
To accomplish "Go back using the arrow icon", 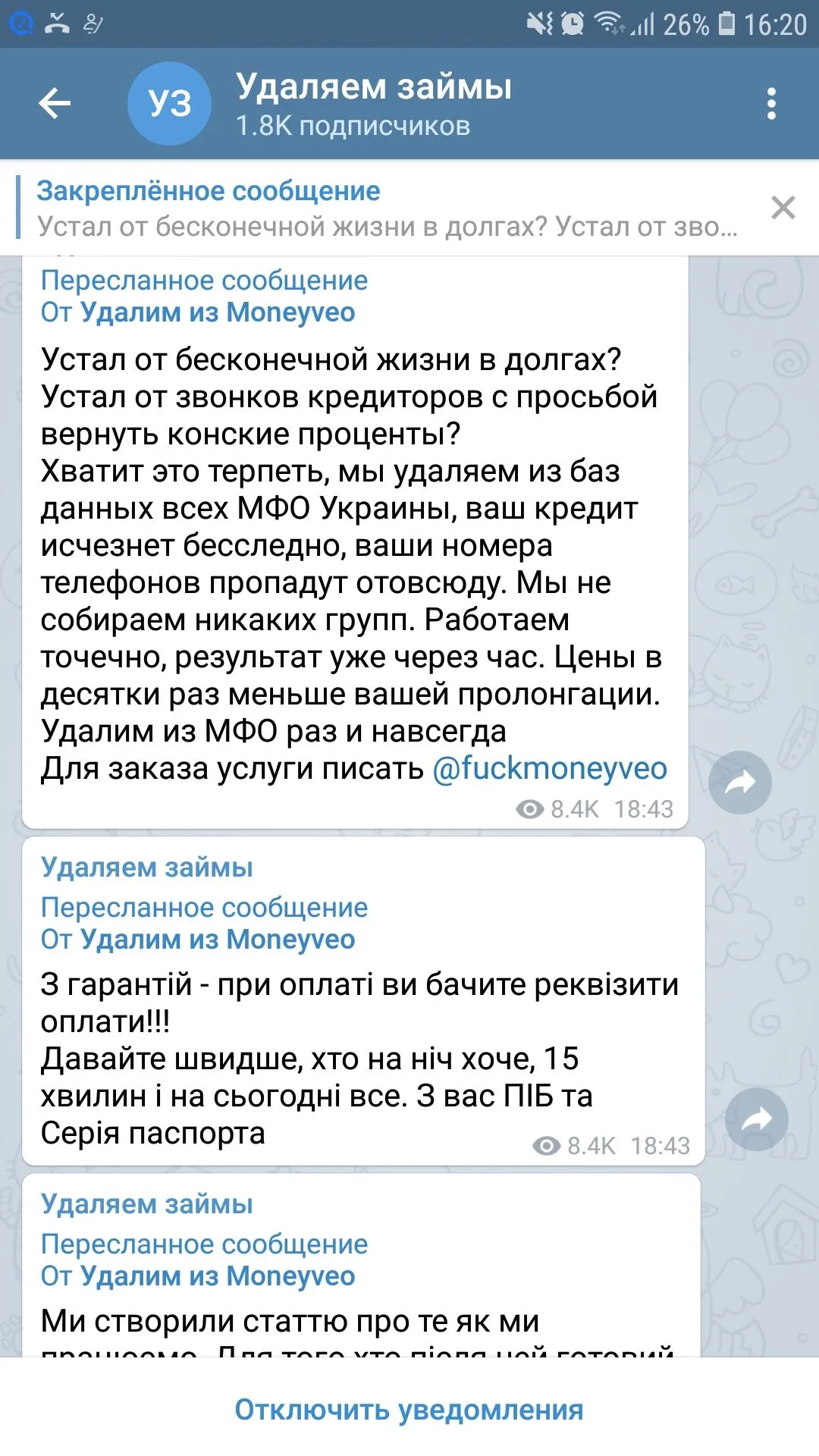I will coord(55,103).
